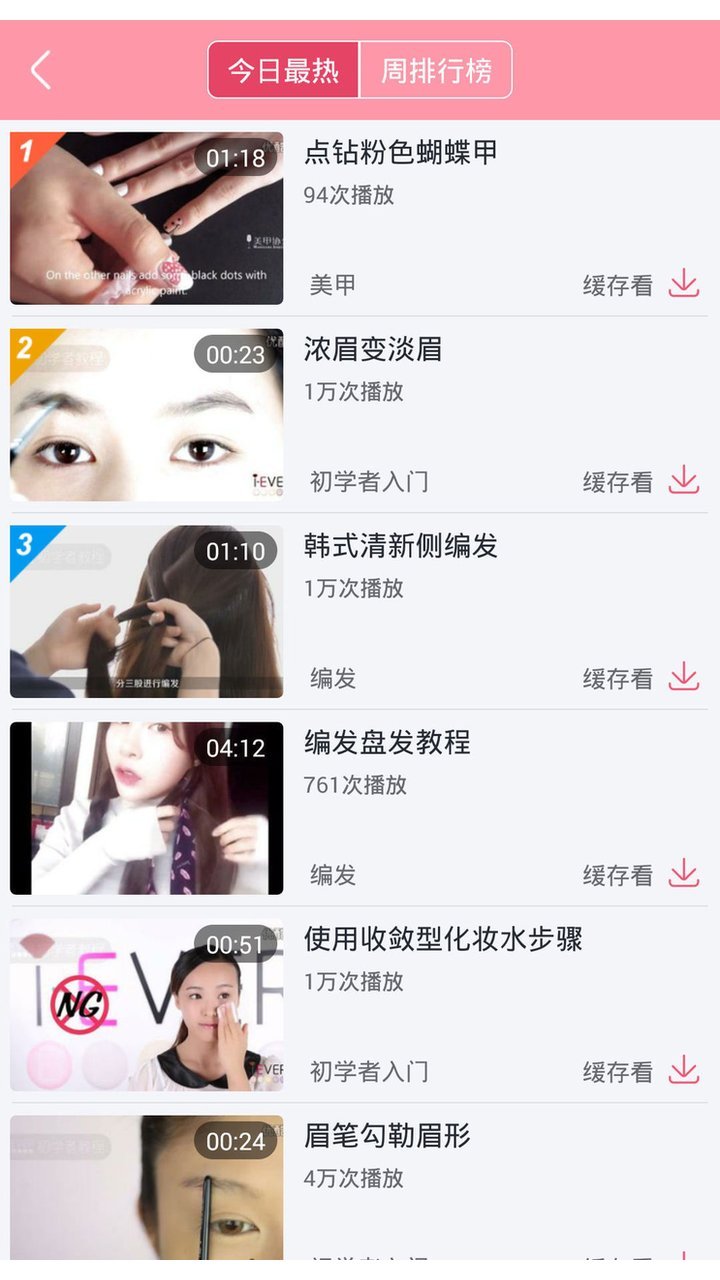The image size is (720, 1280).
Task: Go back using the top-left arrow
Action: [41, 70]
